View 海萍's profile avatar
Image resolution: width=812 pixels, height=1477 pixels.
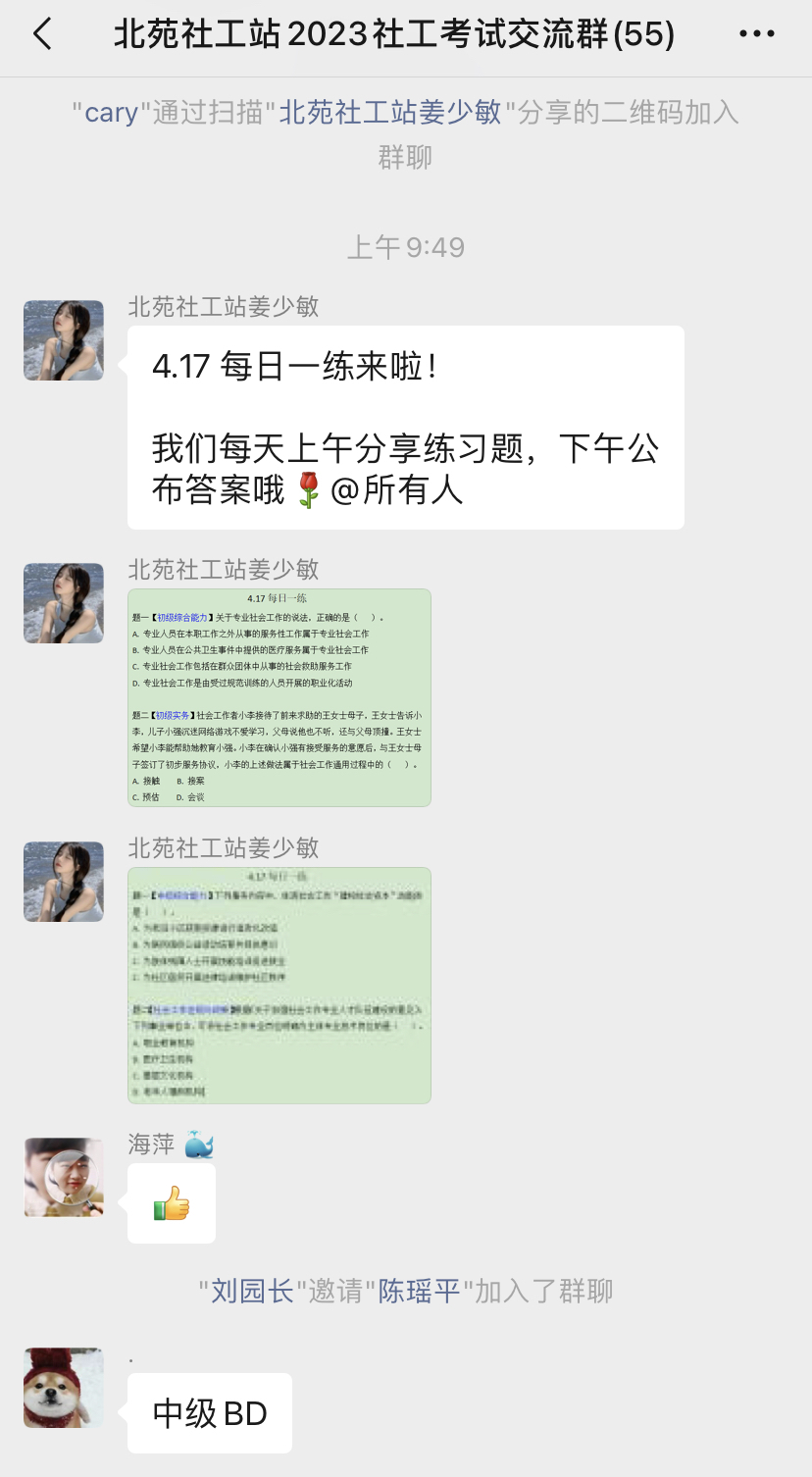click(x=64, y=1177)
